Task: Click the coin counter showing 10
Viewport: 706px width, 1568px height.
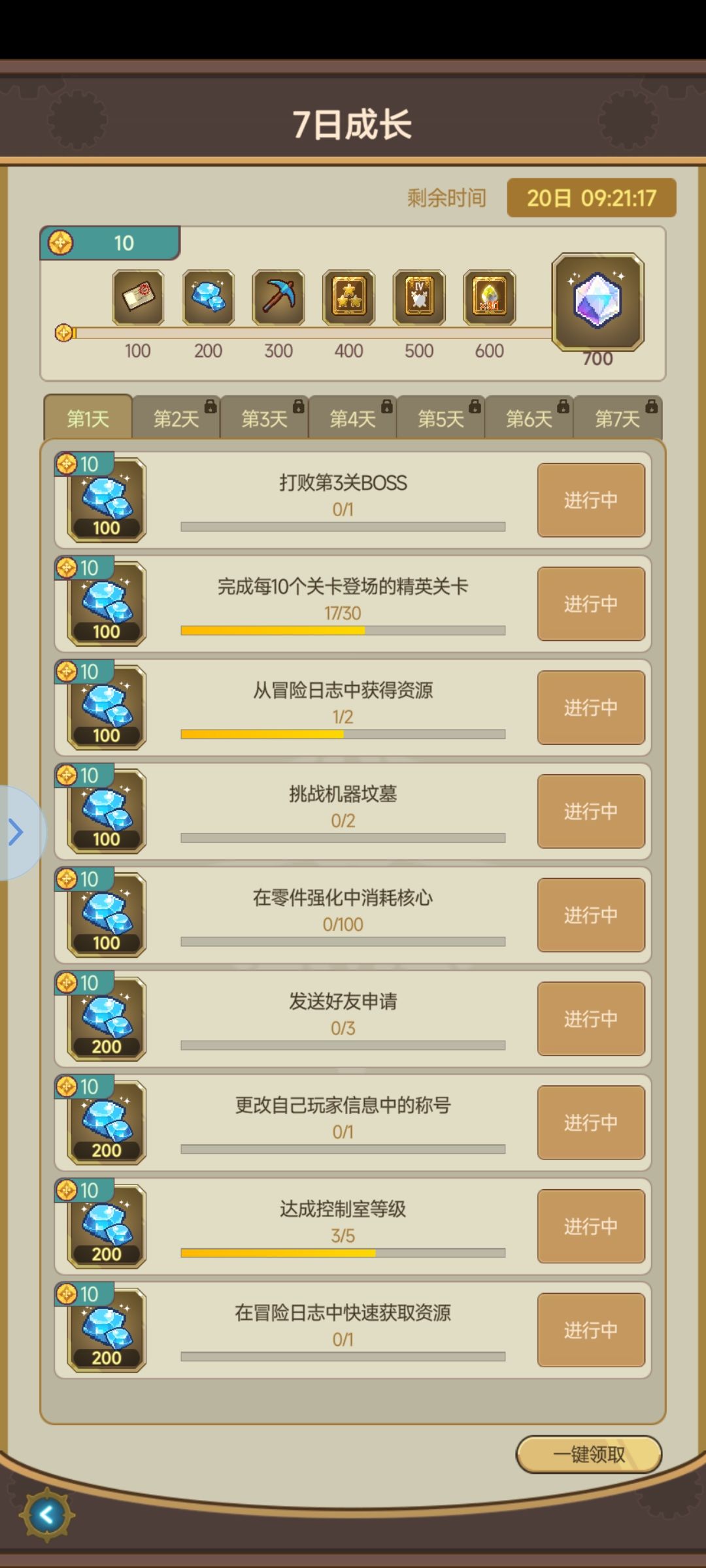Action: 110,243
